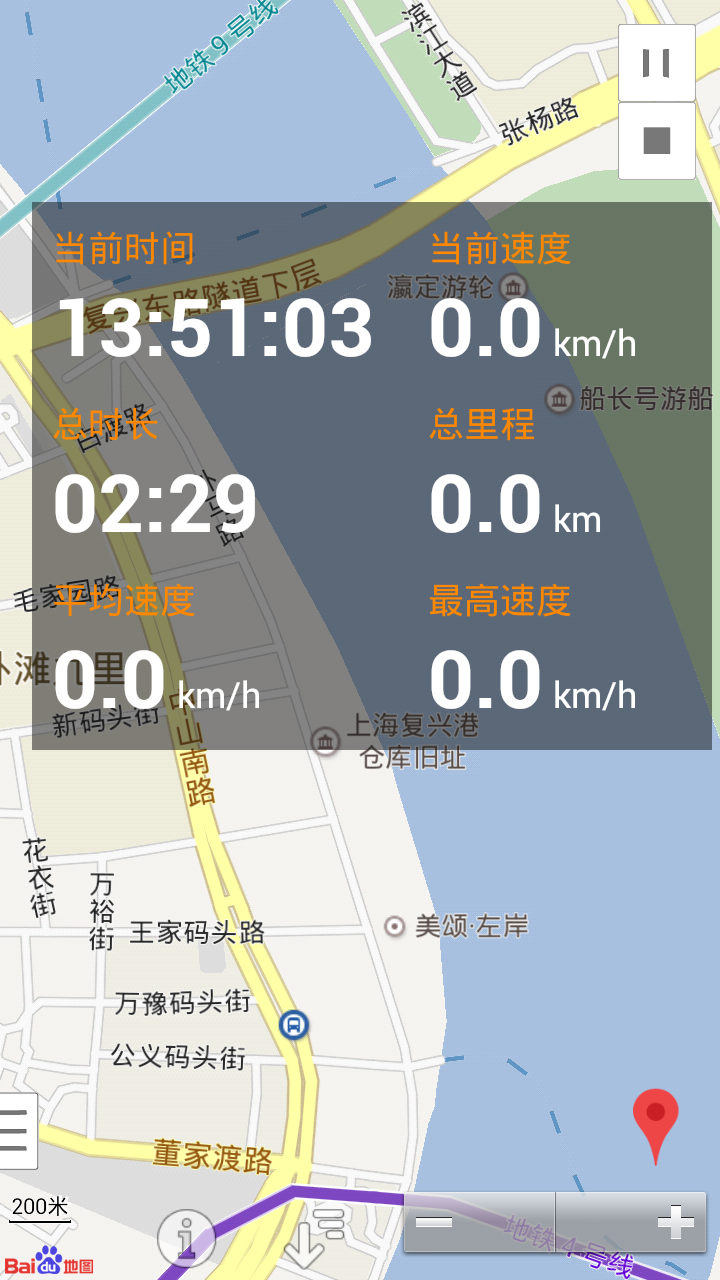Open the info icon
The width and height of the screenshot is (720, 1280).
point(185,1240)
